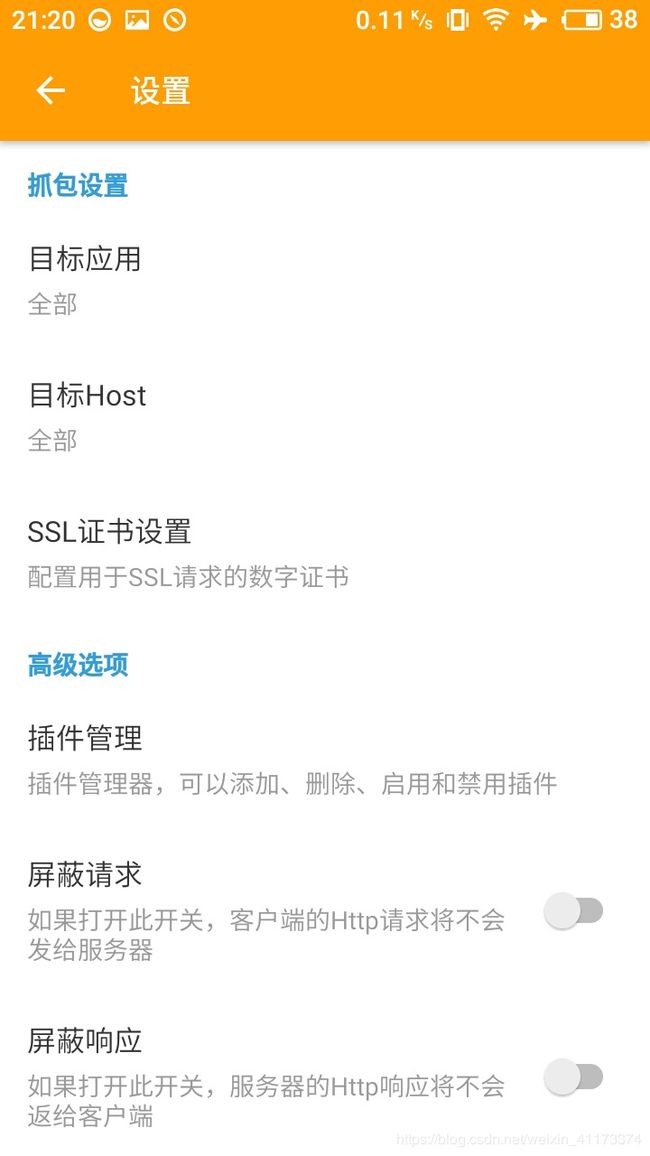The height and width of the screenshot is (1156, 650).
Task: Go back using the arrow icon
Action: coord(51,91)
